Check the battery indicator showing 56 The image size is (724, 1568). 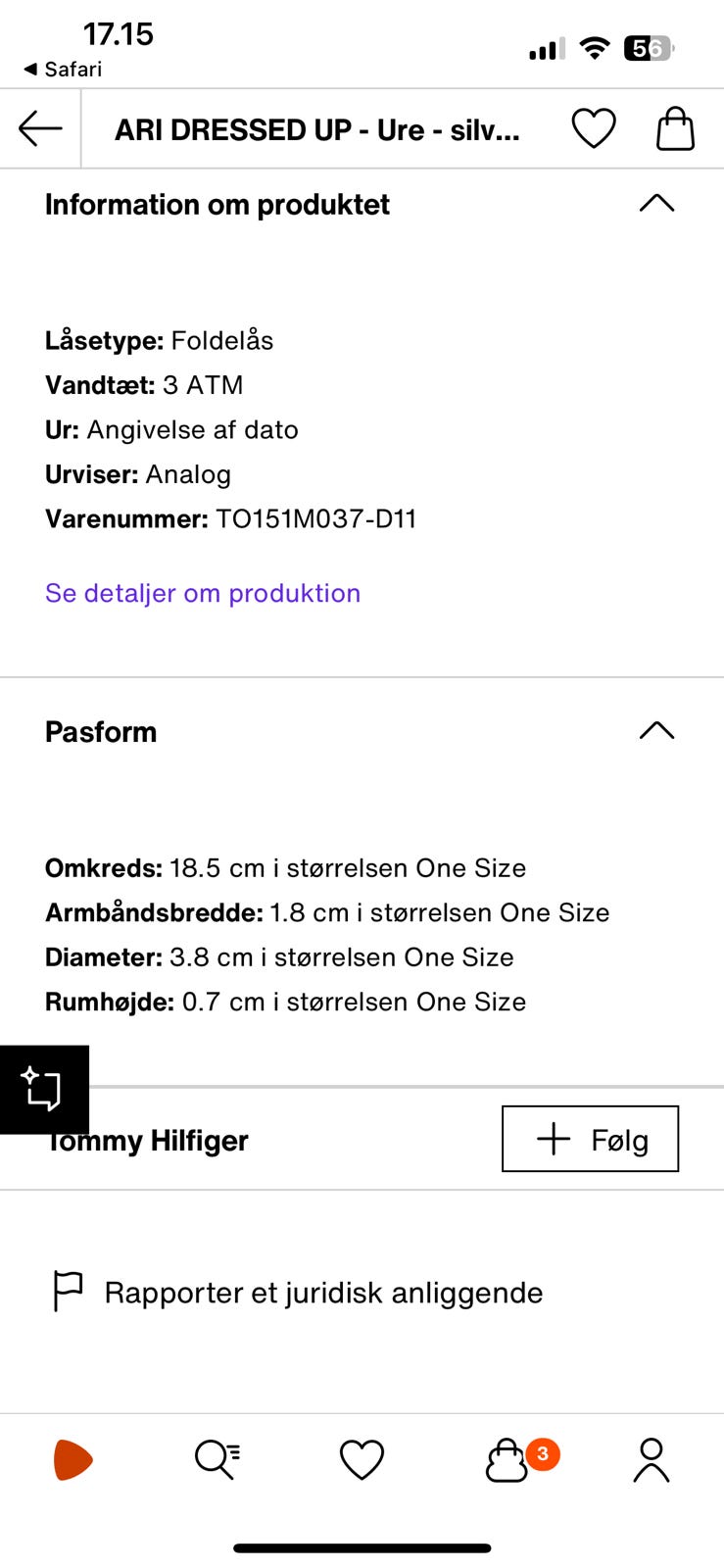(648, 47)
